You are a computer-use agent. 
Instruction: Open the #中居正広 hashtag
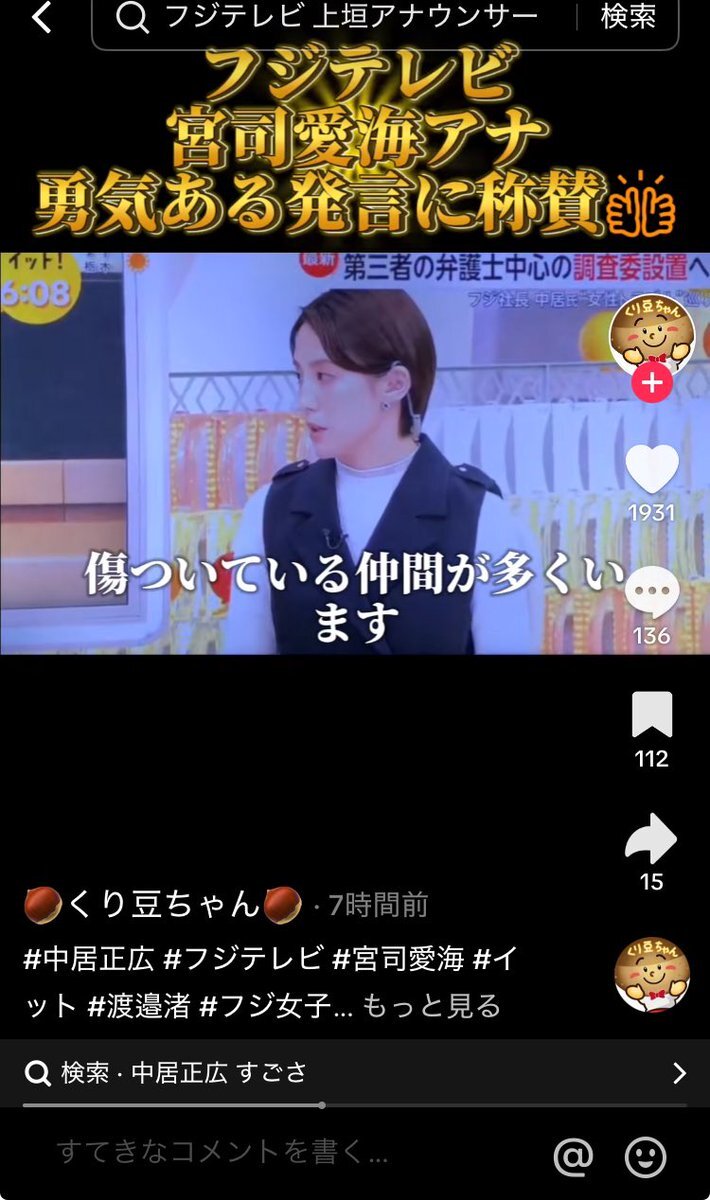[x=88, y=958]
